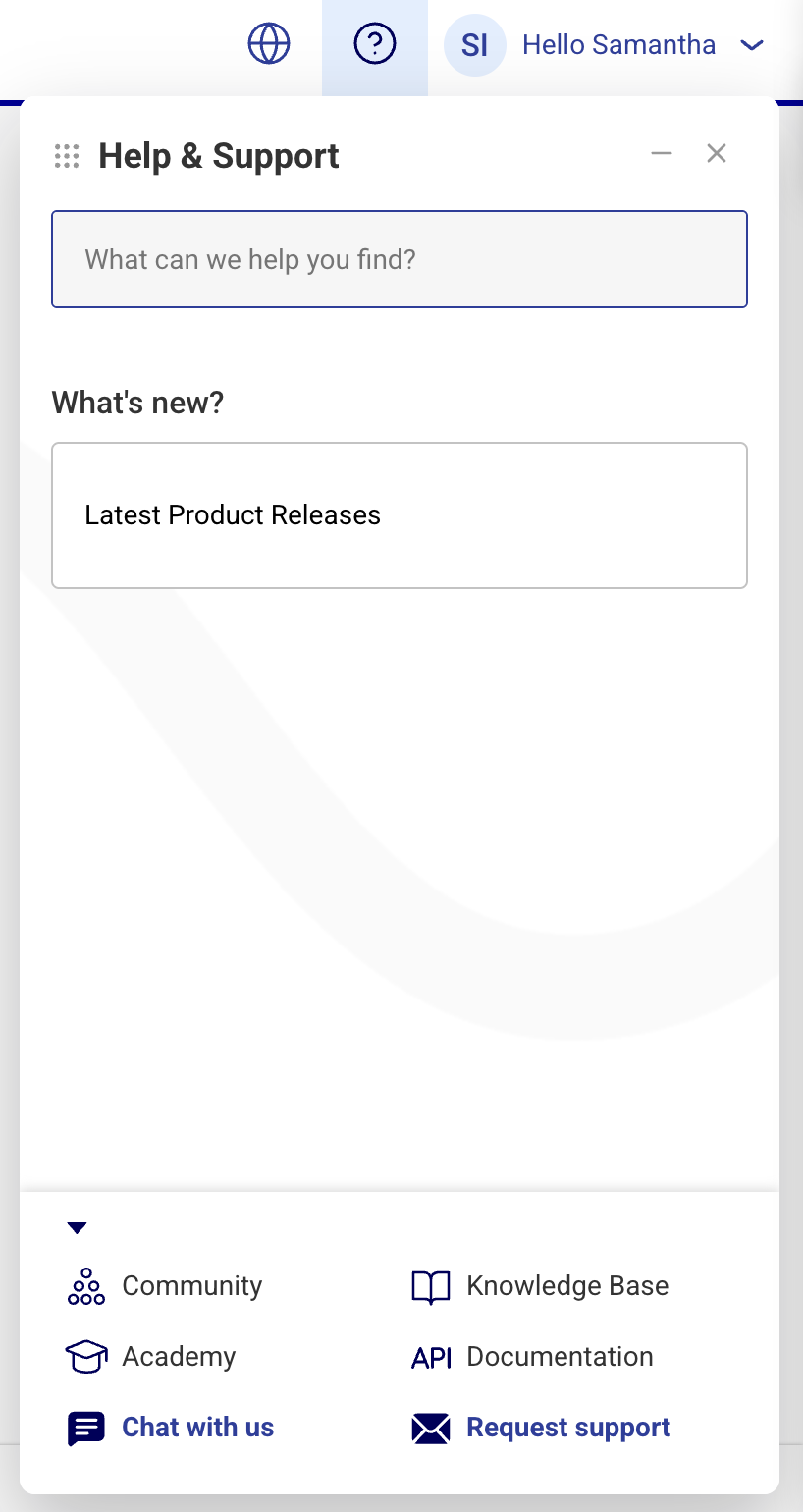The image size is (803, 1512).
Task: Open API Documentation
Action: [532, 1357]
